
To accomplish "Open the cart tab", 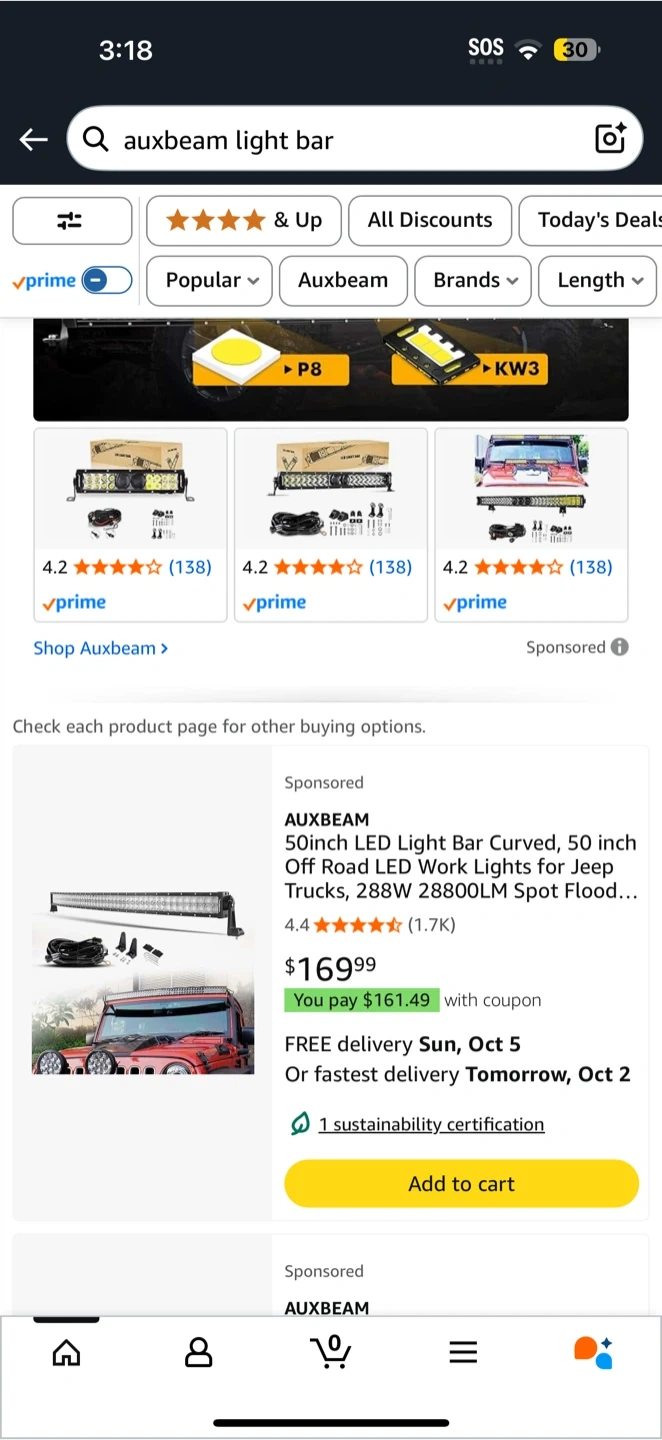I will (330, 1353).
